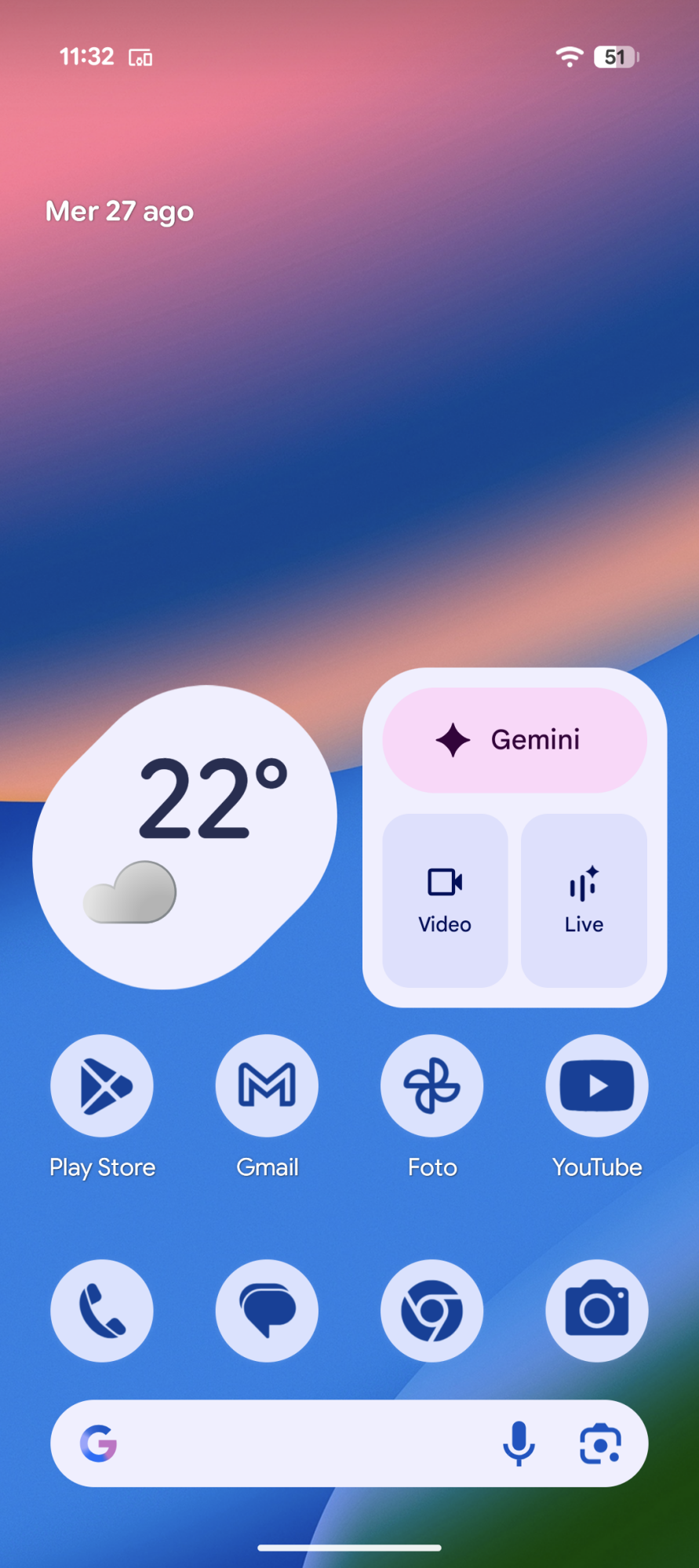The image size is (699, 1568).
Task: Open the Camera app
Action: click(x=597, y=1310)
